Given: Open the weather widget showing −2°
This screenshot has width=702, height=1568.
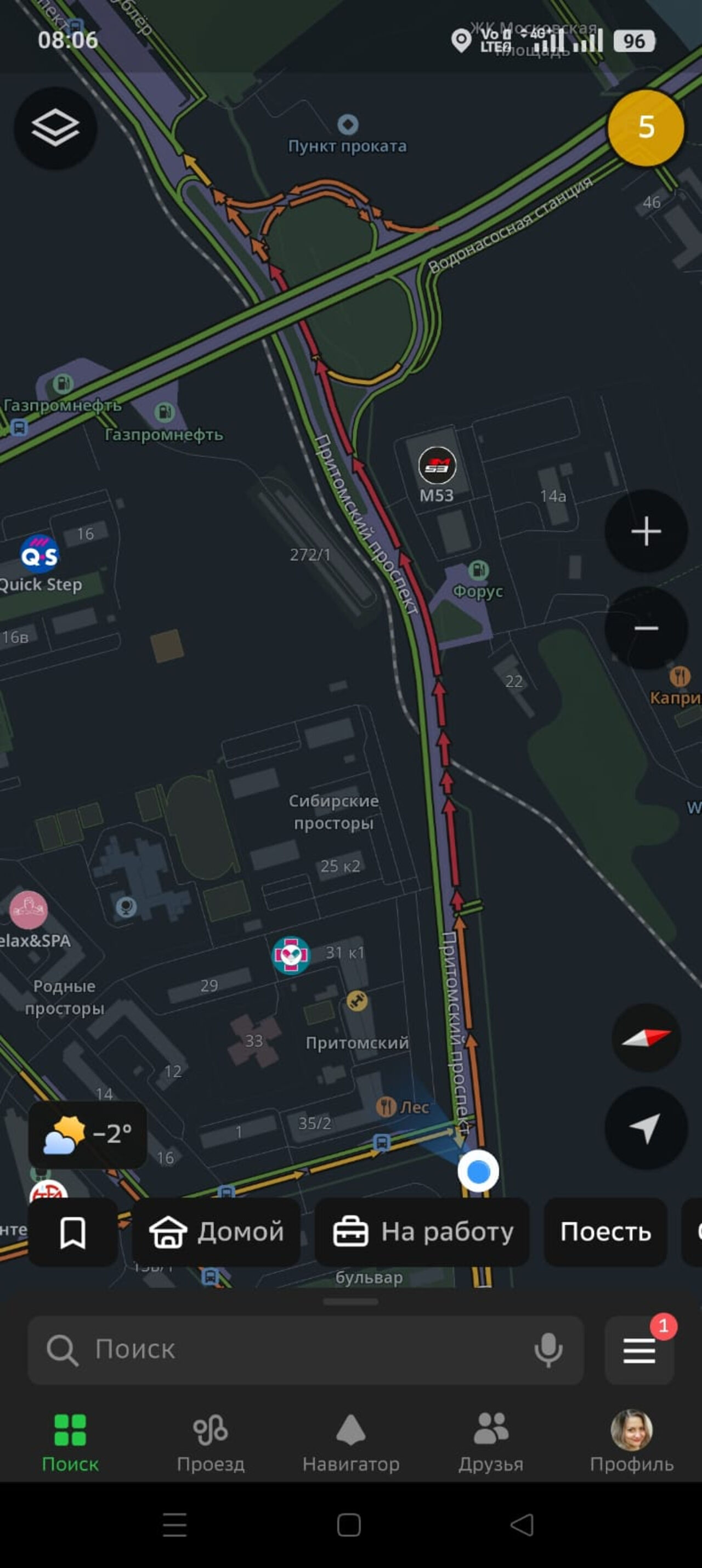Looking at the screenshot, I should [x=88, y=1135].
